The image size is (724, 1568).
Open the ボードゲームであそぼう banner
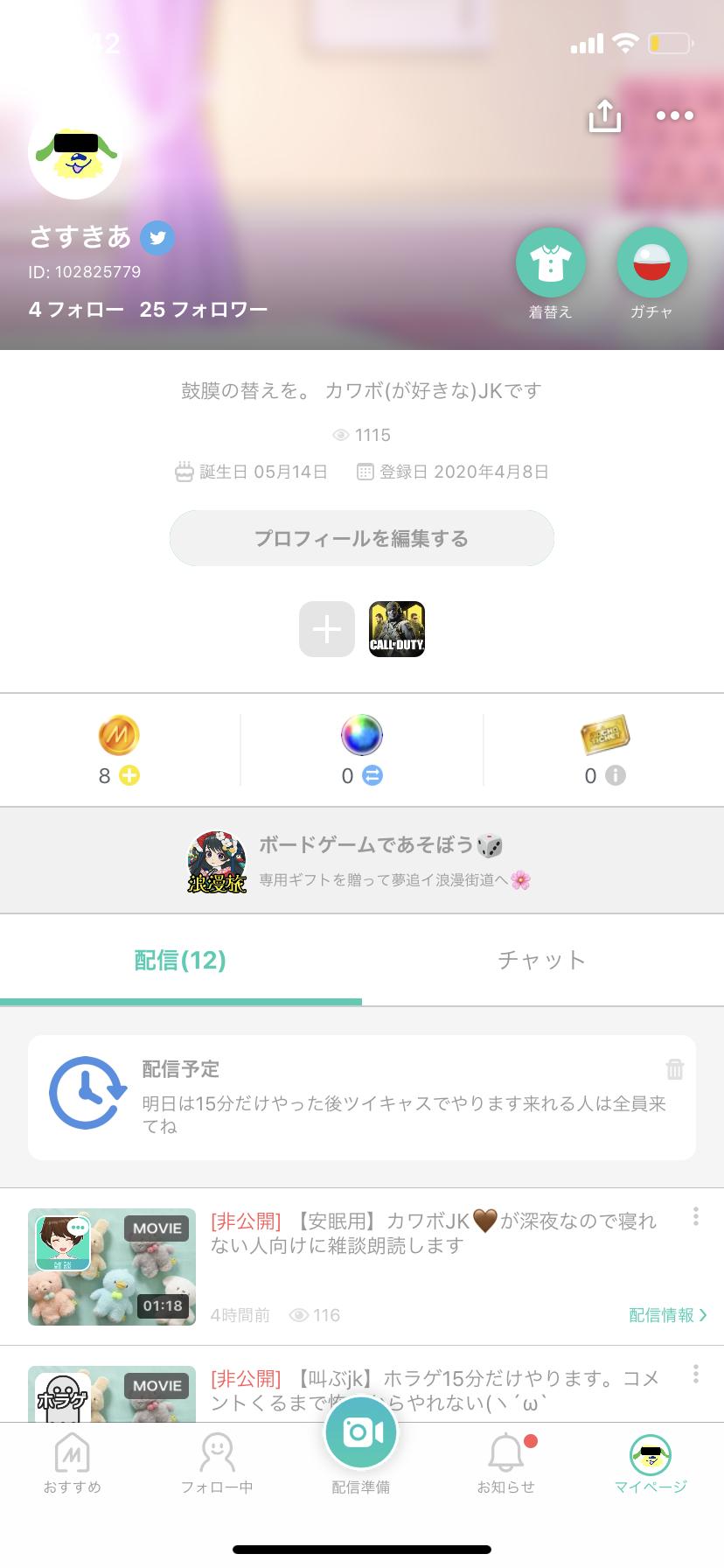pyautogui.click(x=361, y=861)
